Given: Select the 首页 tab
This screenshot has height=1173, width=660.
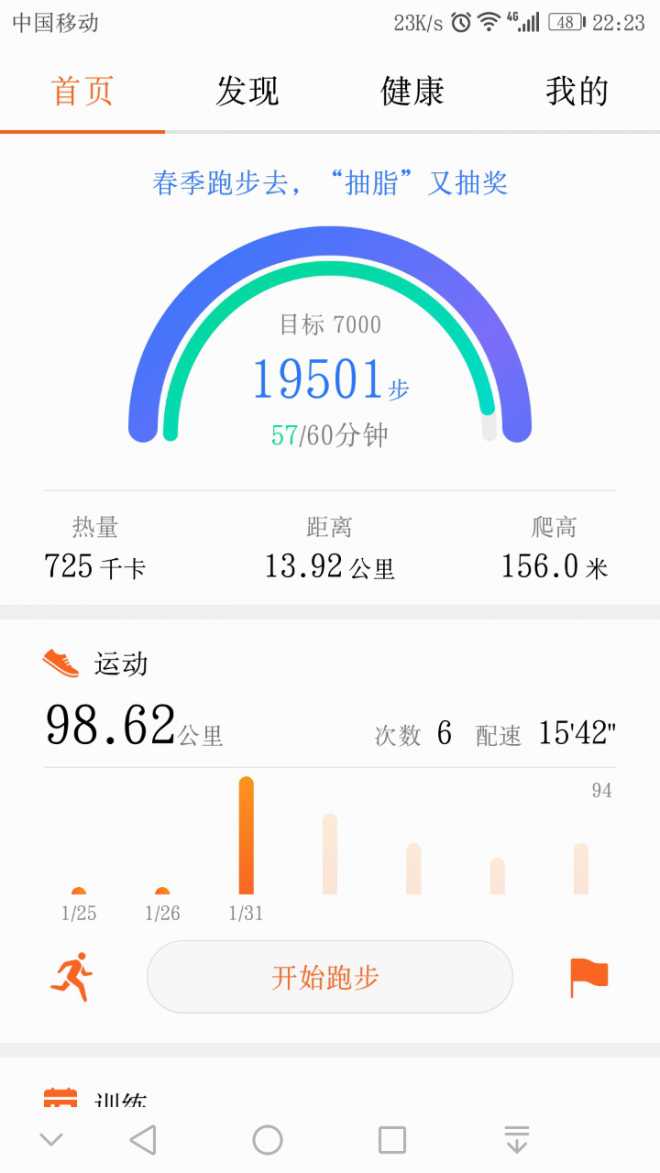Looking at the screenshot, I should pyautogui.click(x=82, y=91).
